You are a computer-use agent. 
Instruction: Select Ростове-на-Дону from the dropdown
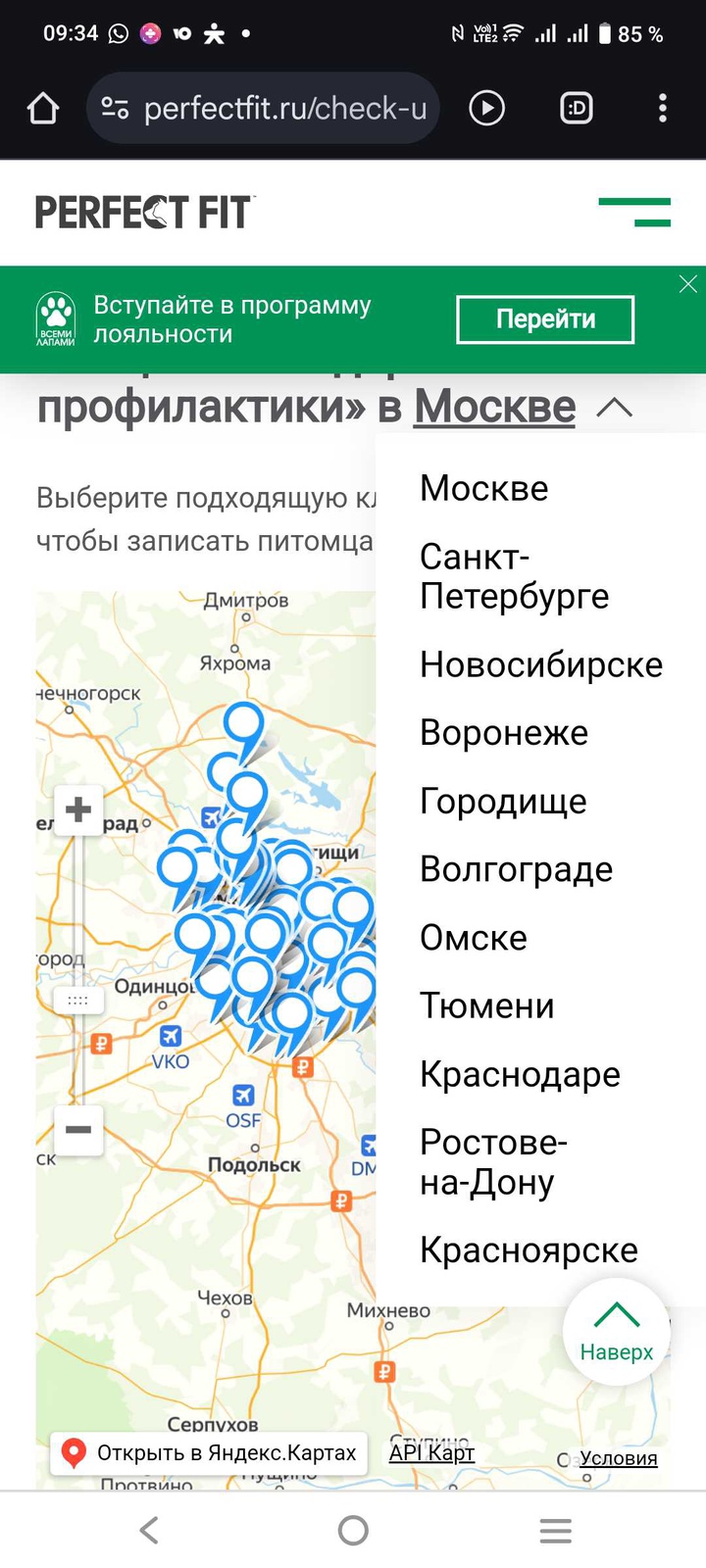click(x=494, y=1162)
